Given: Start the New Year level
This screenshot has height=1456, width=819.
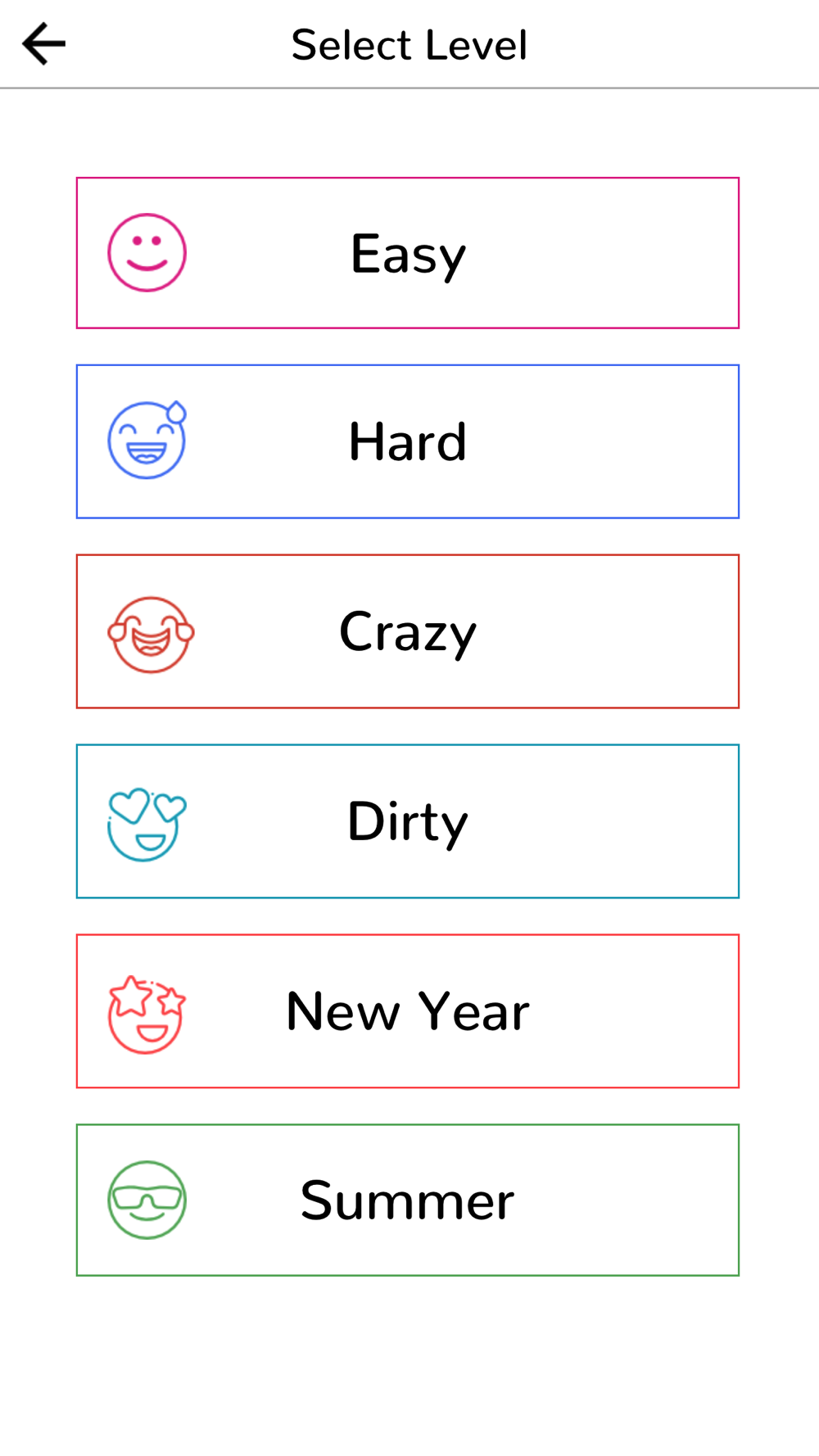Looking at the screenshot, I should (x=408, y=1011).
